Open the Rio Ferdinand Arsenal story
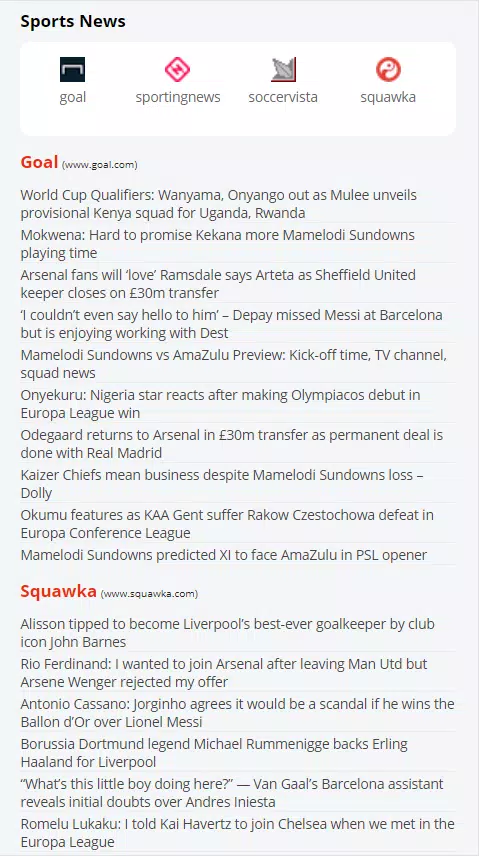 [x=224, y=673]
